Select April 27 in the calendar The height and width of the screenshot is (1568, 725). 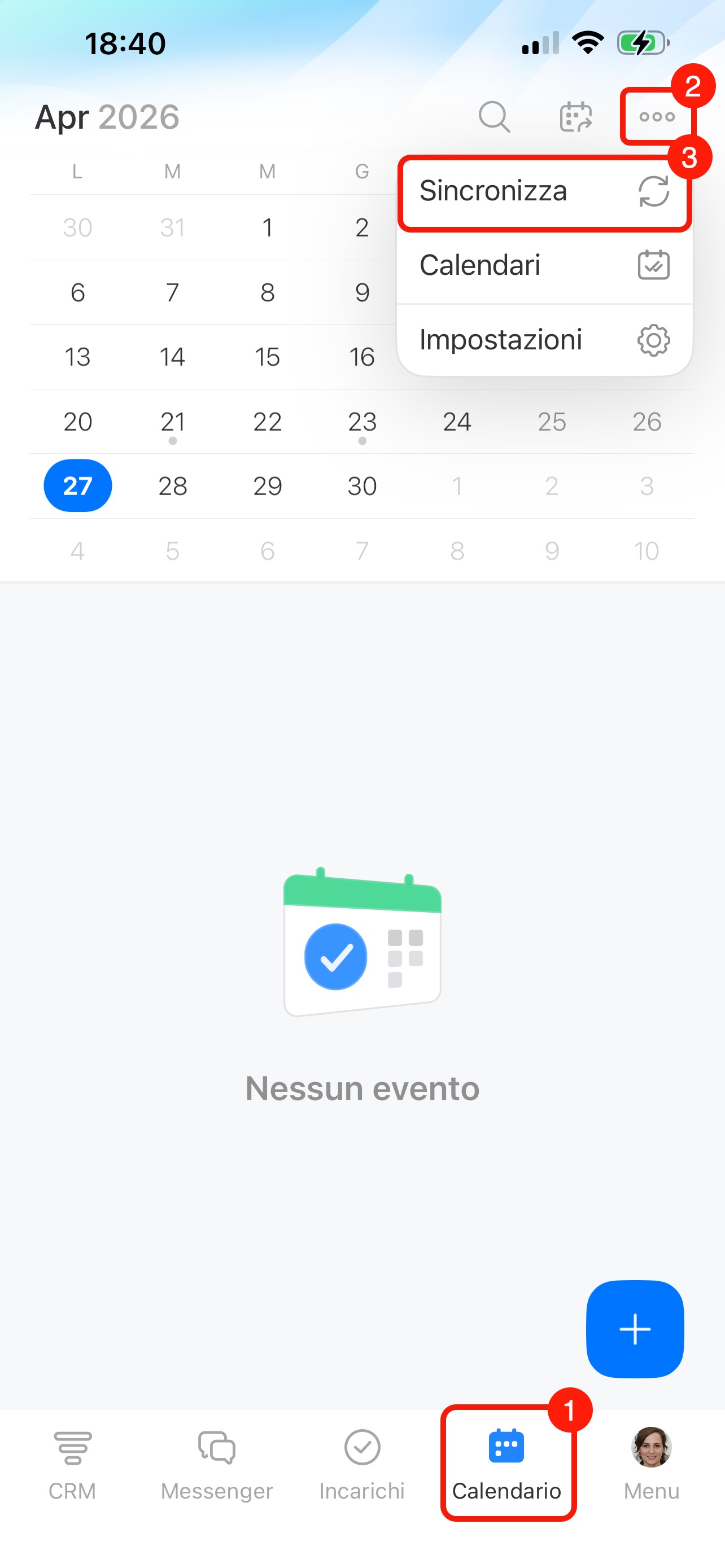click(x=78, y=486)
